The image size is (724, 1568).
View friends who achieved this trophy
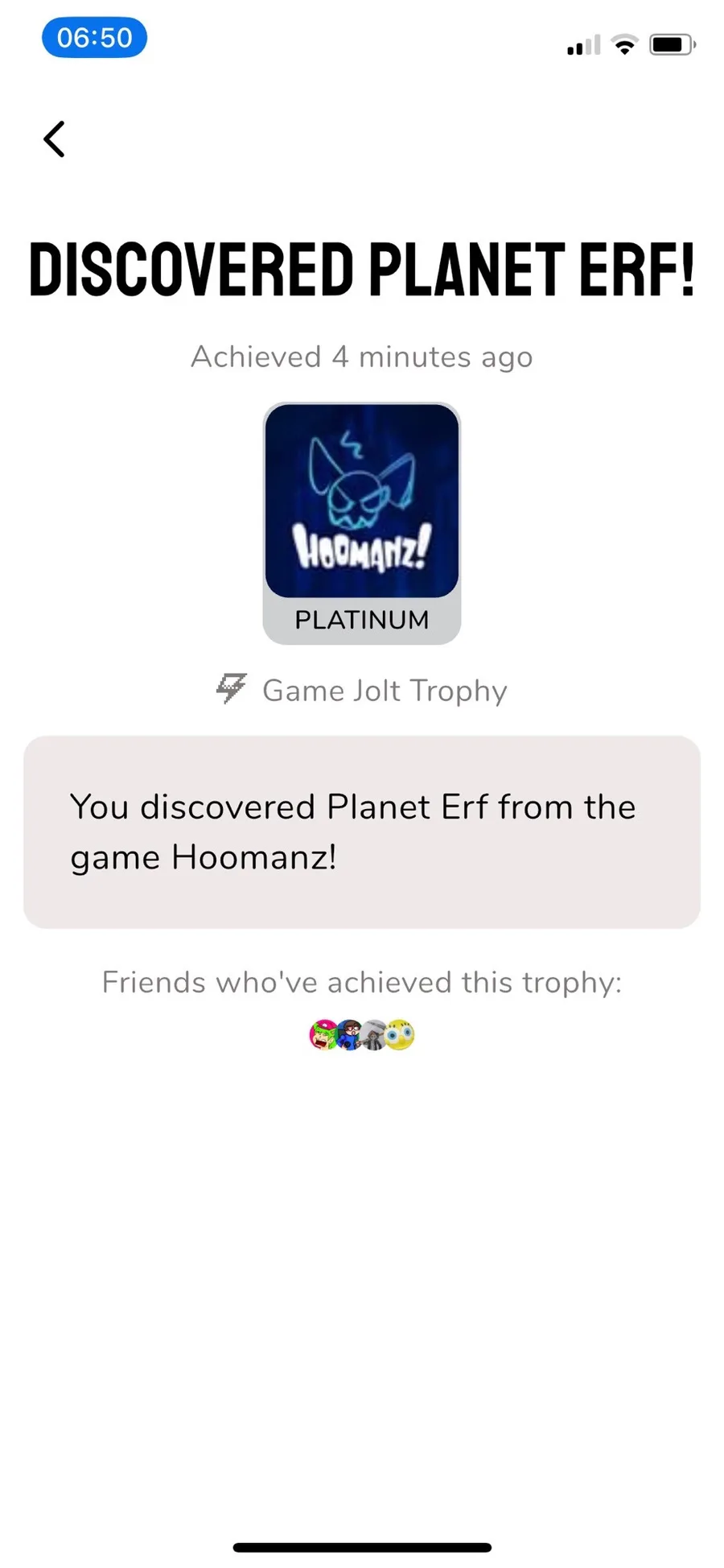362,1035
